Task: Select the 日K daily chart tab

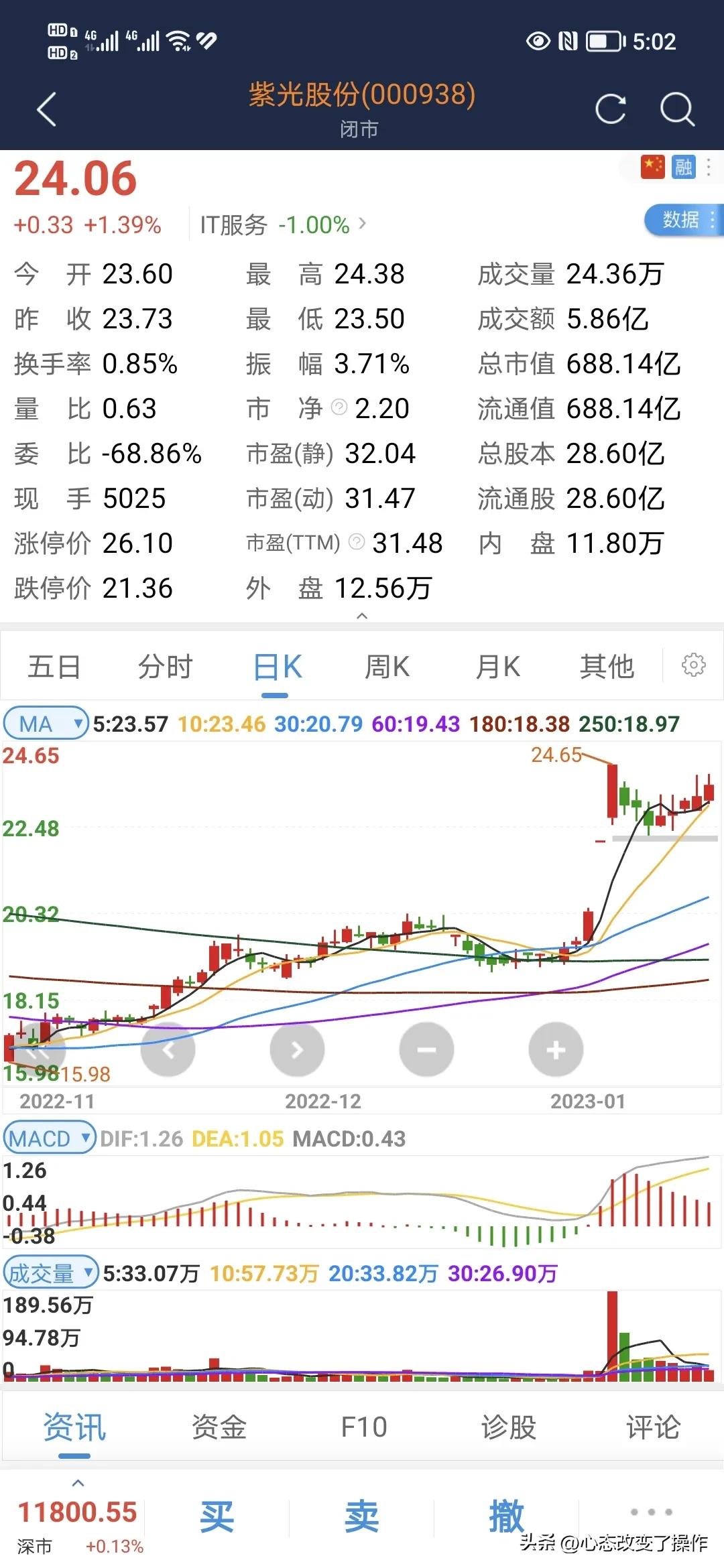Action: point(277,667)
